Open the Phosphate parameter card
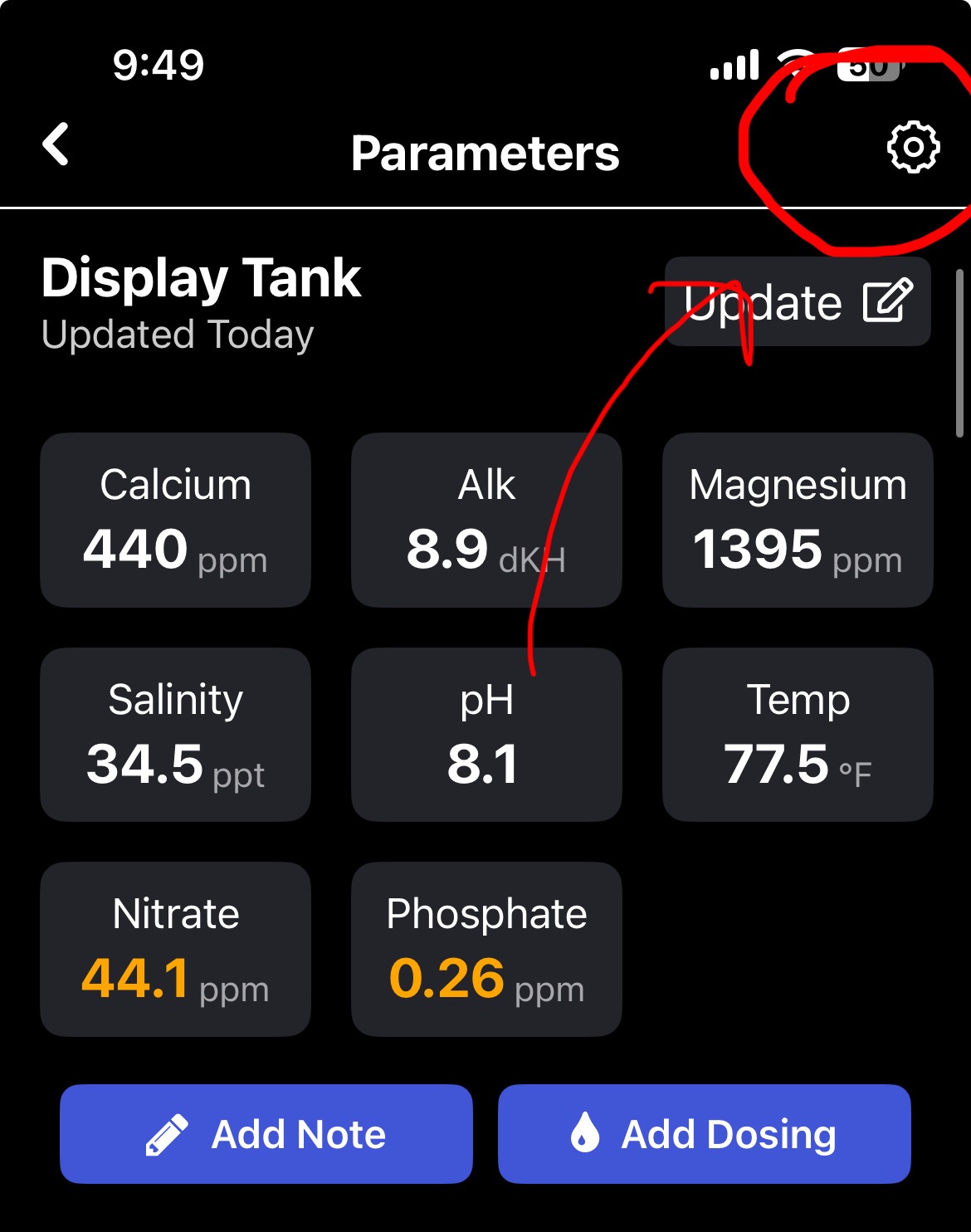This screenshot has width=971, height=1232. pos(486,949)
